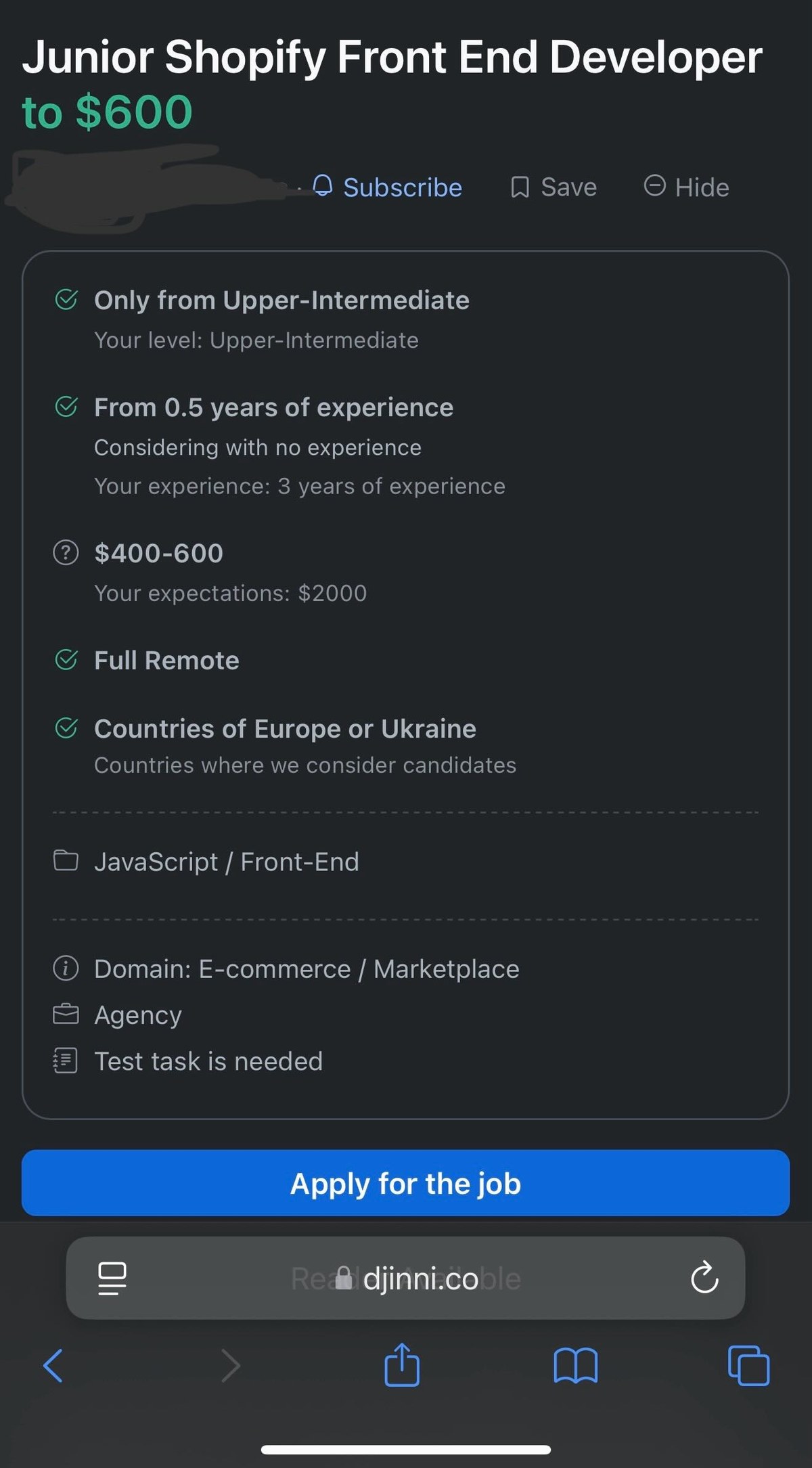
Task: Open Safari bookmarks
Action: (x=575, y=1365)
